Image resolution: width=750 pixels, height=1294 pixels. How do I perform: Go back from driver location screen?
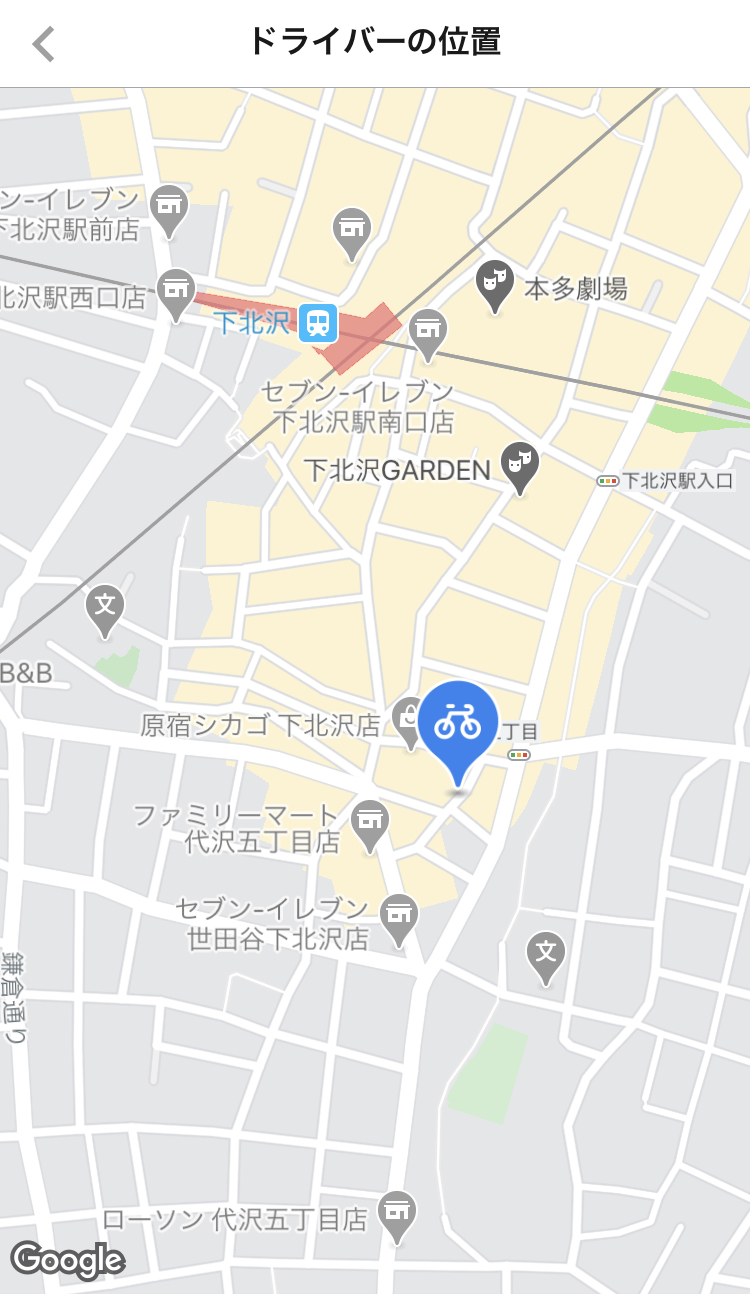[x=43, y=44]
